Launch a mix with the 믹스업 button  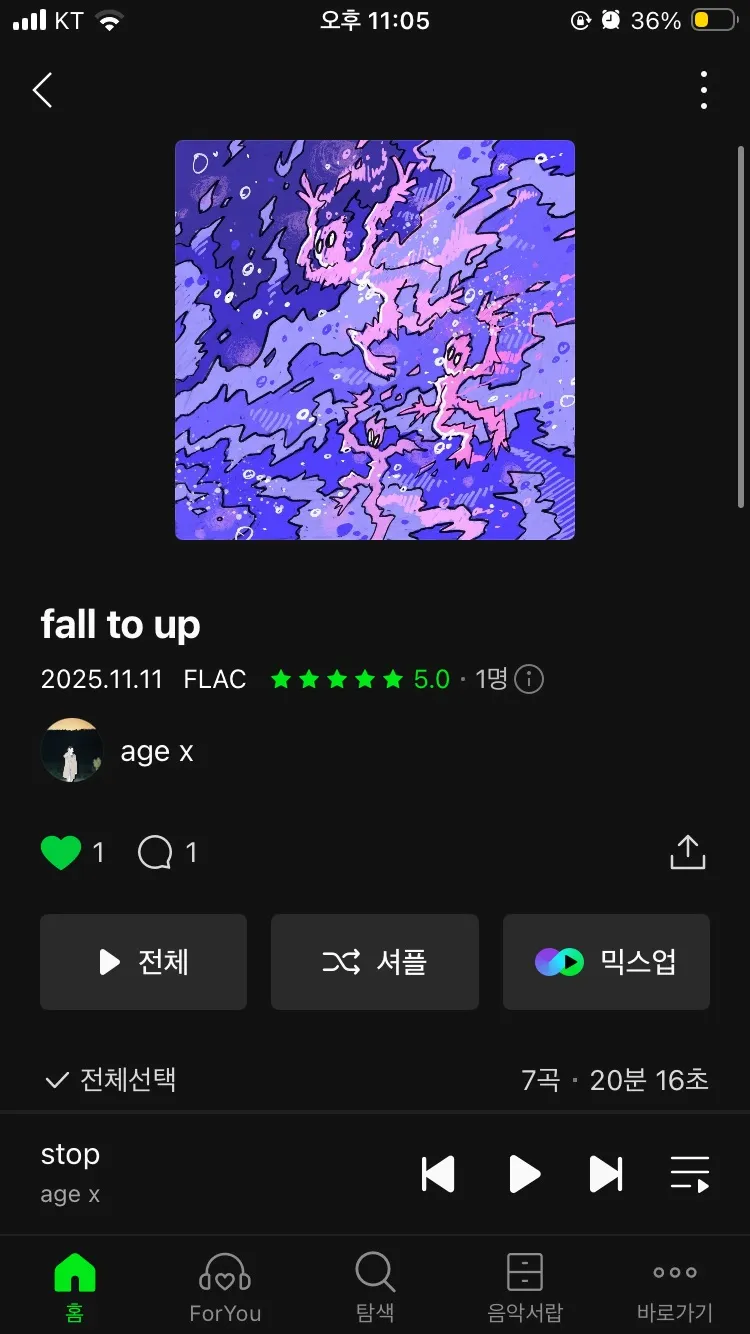[606, 961]
